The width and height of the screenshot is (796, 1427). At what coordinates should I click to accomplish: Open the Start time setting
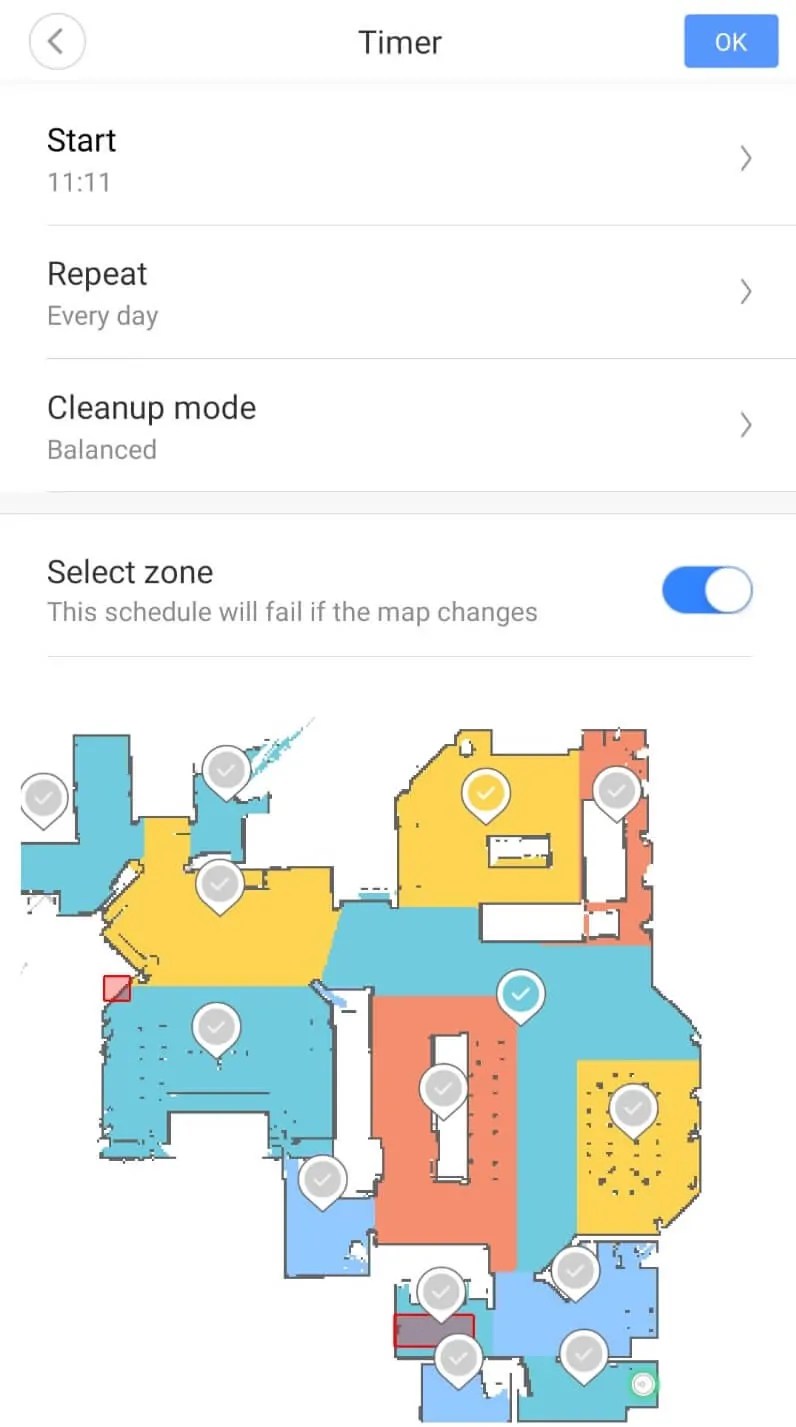point(398,159)
